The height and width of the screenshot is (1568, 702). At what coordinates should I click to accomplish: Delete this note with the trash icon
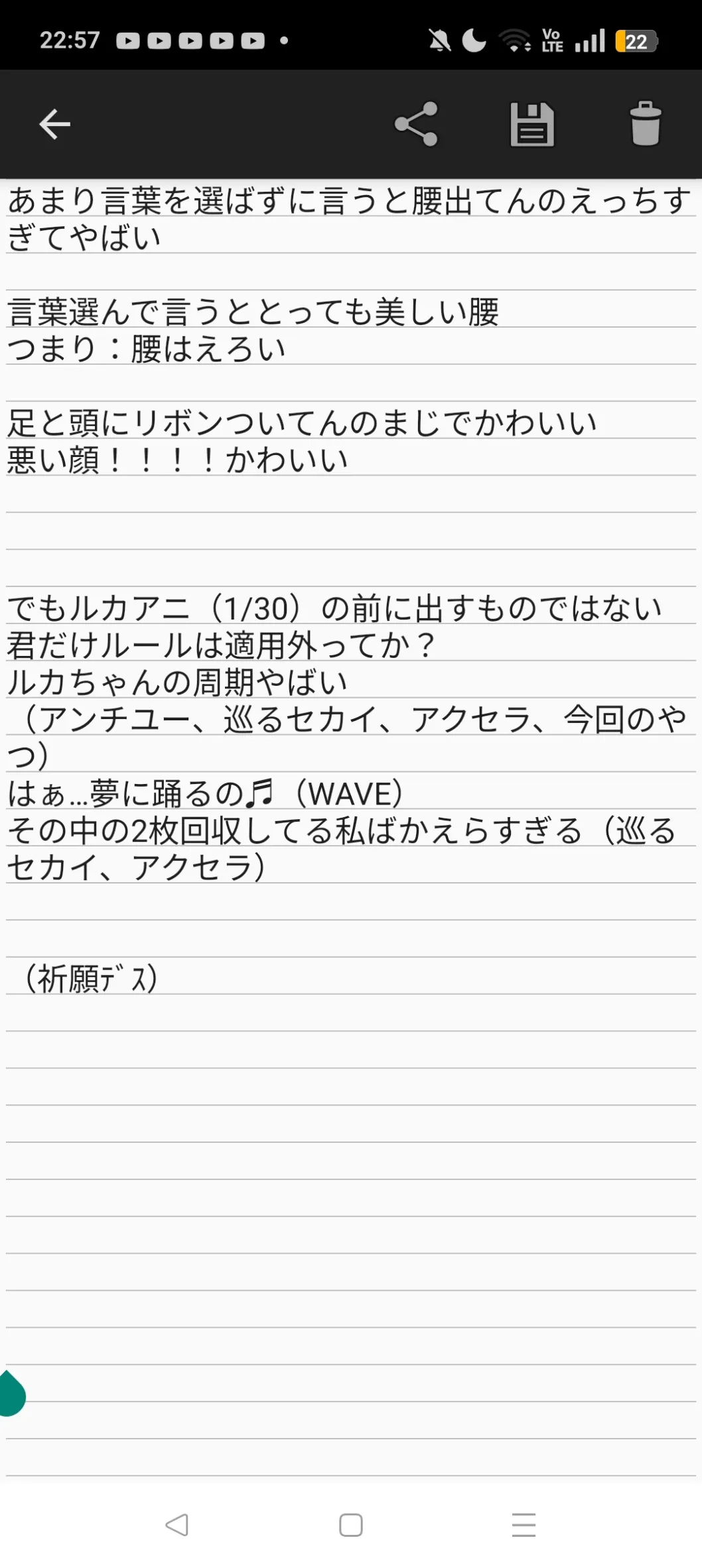(x=645, y=124)
